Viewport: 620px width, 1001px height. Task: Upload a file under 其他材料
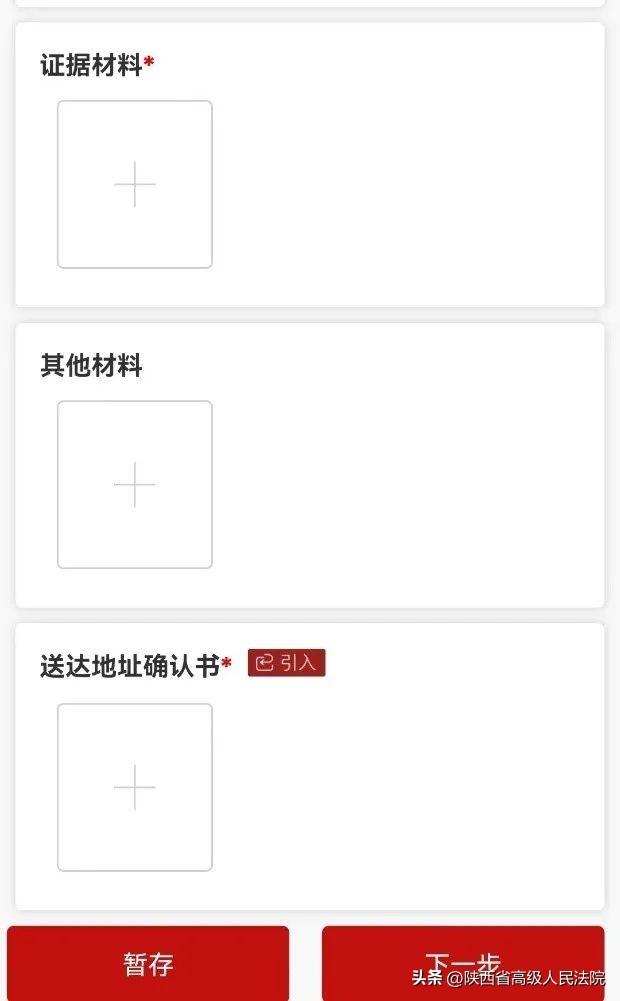pyautogui.click(x=135, y=485)
